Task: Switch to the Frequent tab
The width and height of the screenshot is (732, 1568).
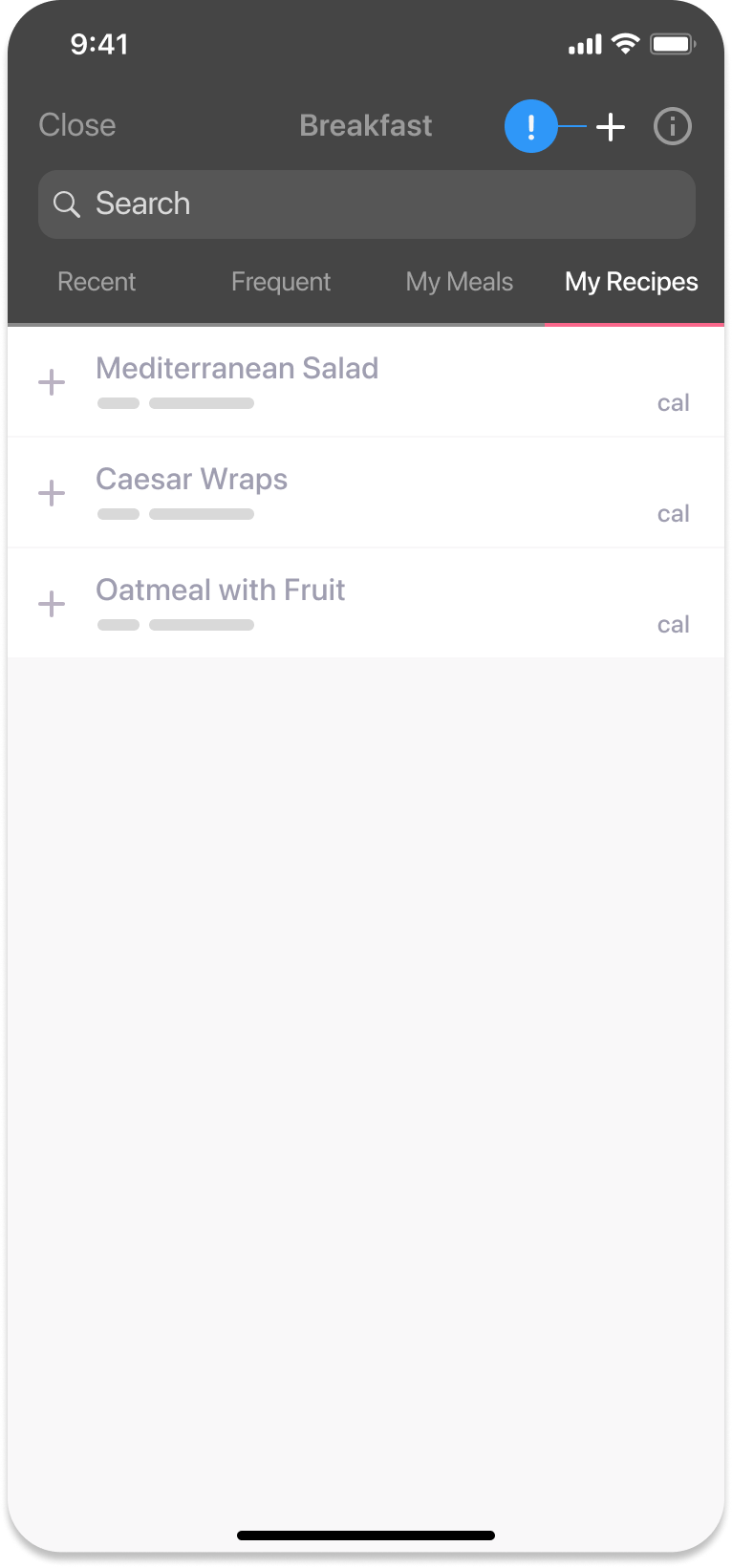Action: point(280,281)
